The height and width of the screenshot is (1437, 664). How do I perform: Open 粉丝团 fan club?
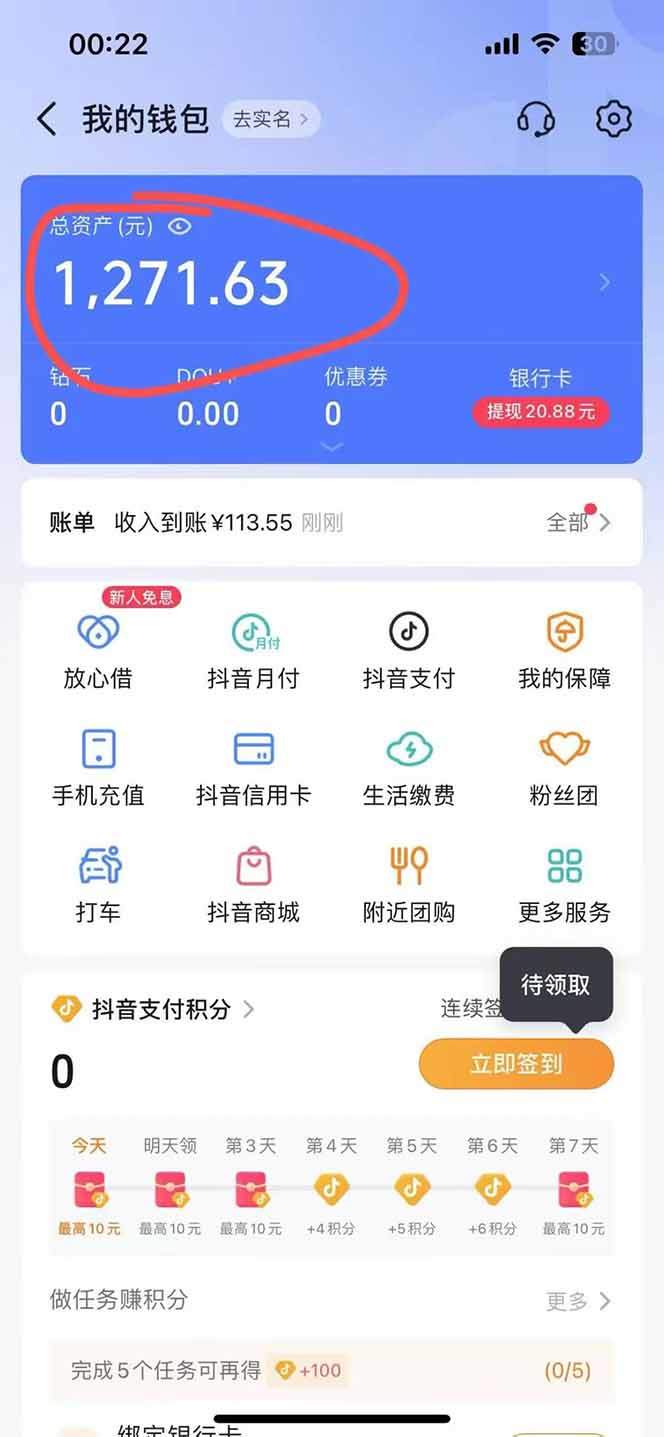point(564,768)
